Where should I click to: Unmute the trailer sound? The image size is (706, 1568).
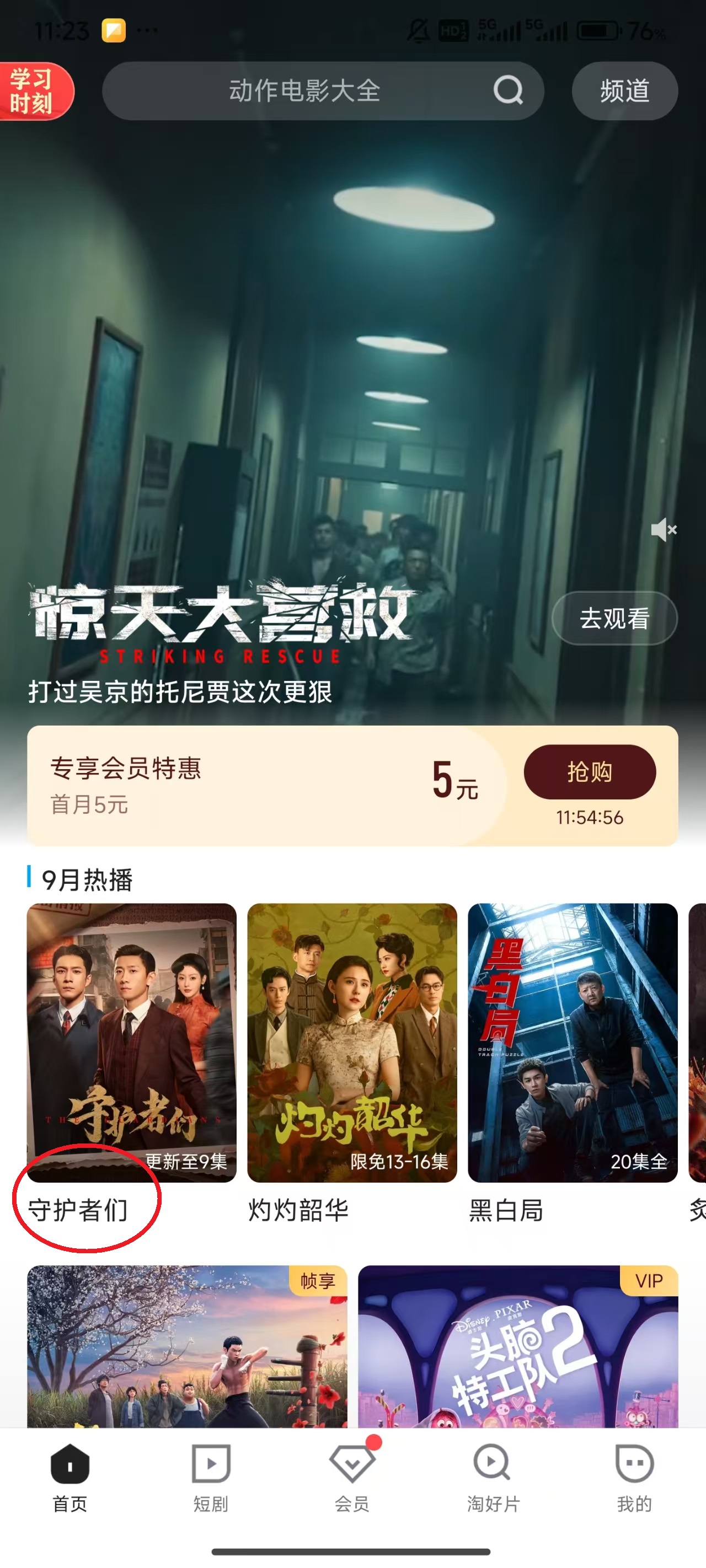point(663,530)
